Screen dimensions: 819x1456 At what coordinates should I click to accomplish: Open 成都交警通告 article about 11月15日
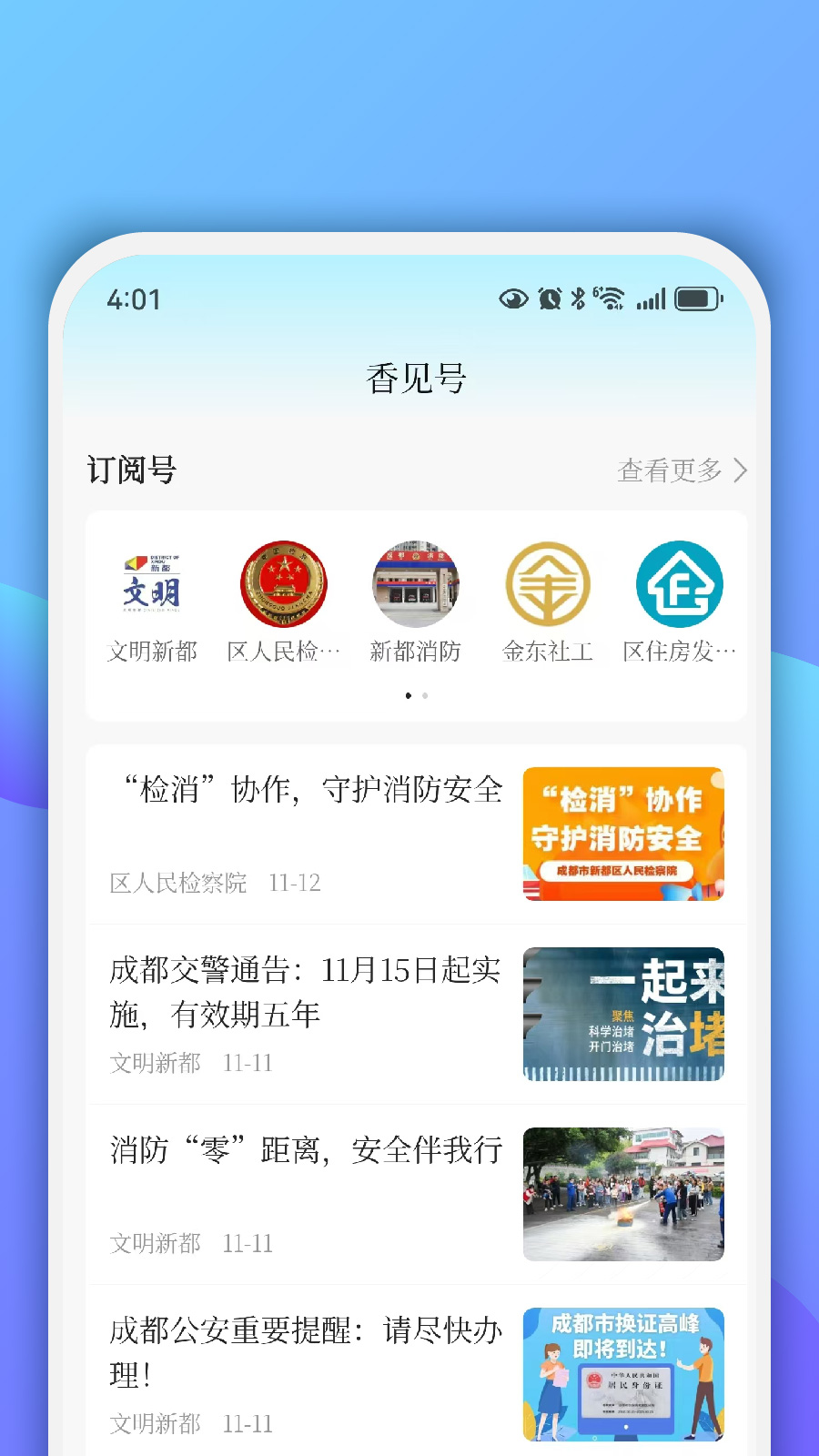pyautogui.click(x=304, y=992)
